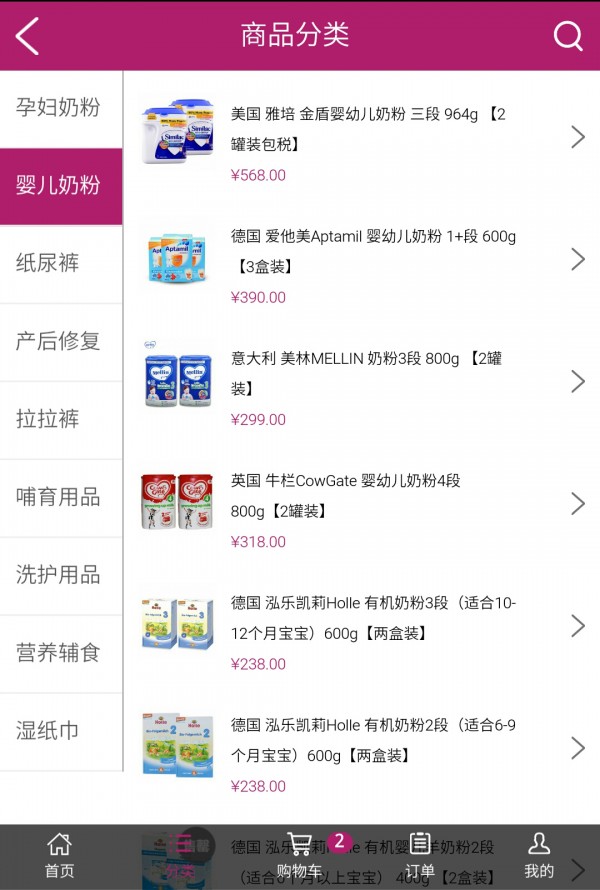This screenshot has height=890, width=600.
Task: Switch to the 拉拉裤 category
Action: click(x=60, y=419)
